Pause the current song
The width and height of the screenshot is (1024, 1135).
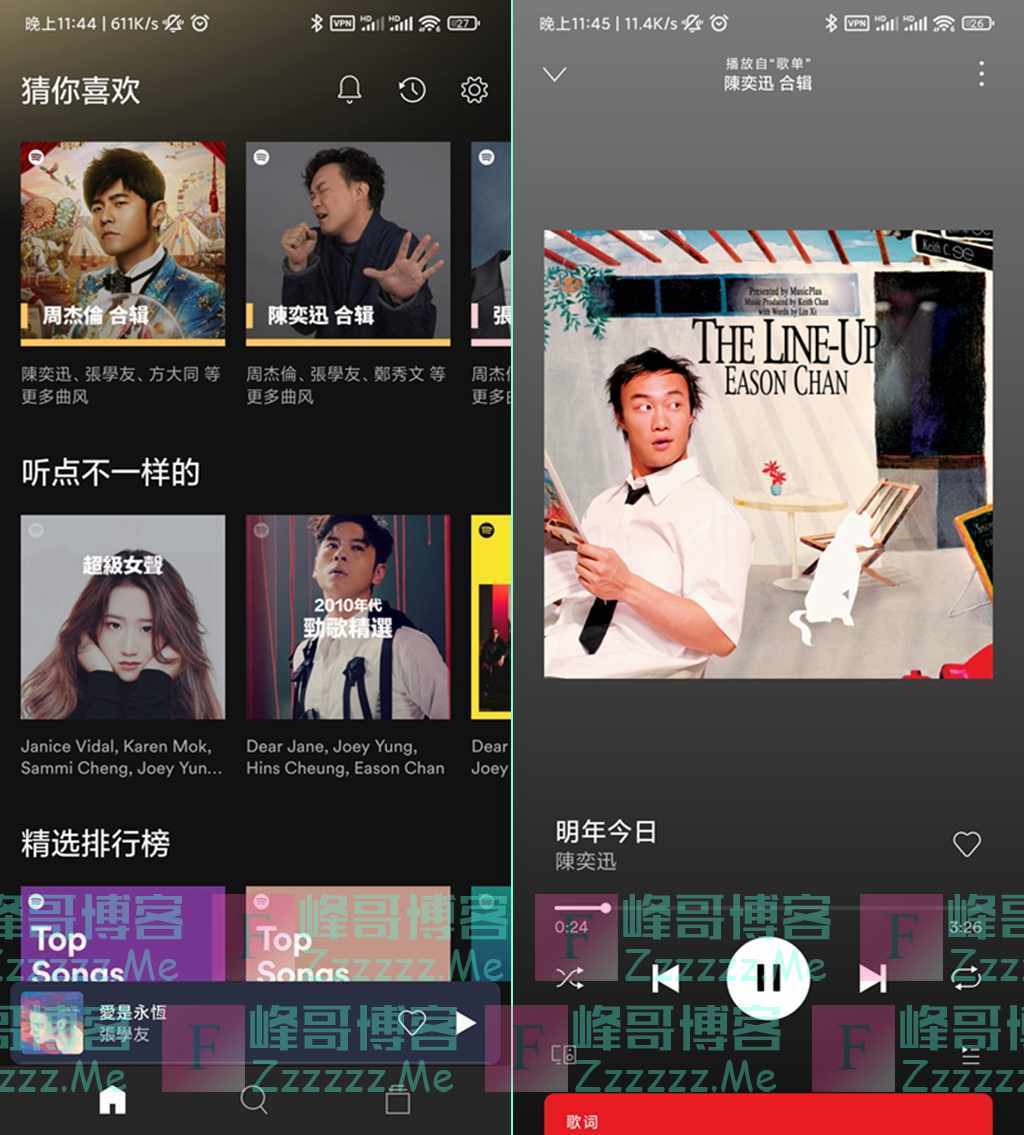point(768,978)
